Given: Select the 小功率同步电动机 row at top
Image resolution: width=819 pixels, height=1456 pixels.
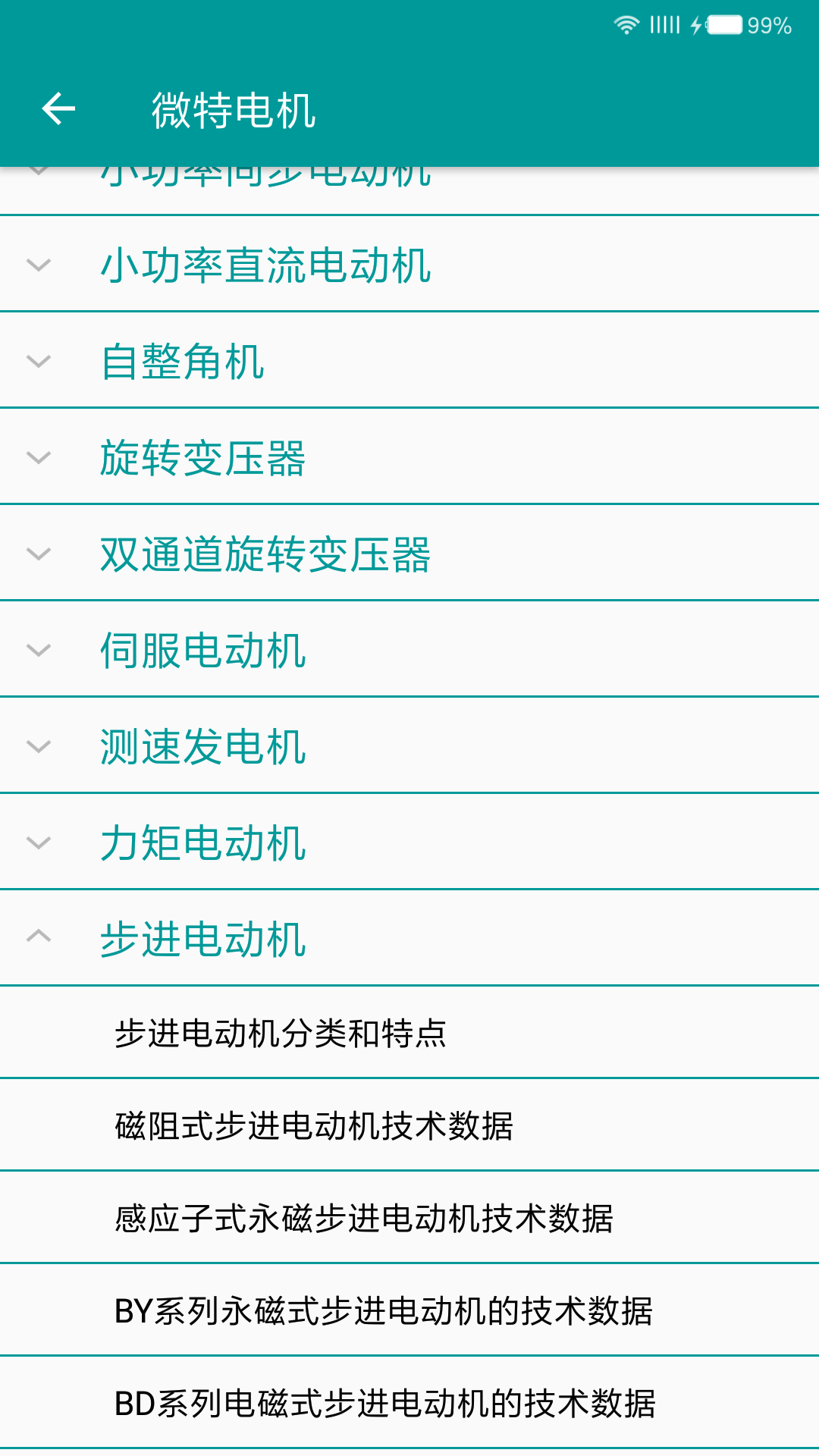Looking at the screenshot, I should [x=265, y=174].
